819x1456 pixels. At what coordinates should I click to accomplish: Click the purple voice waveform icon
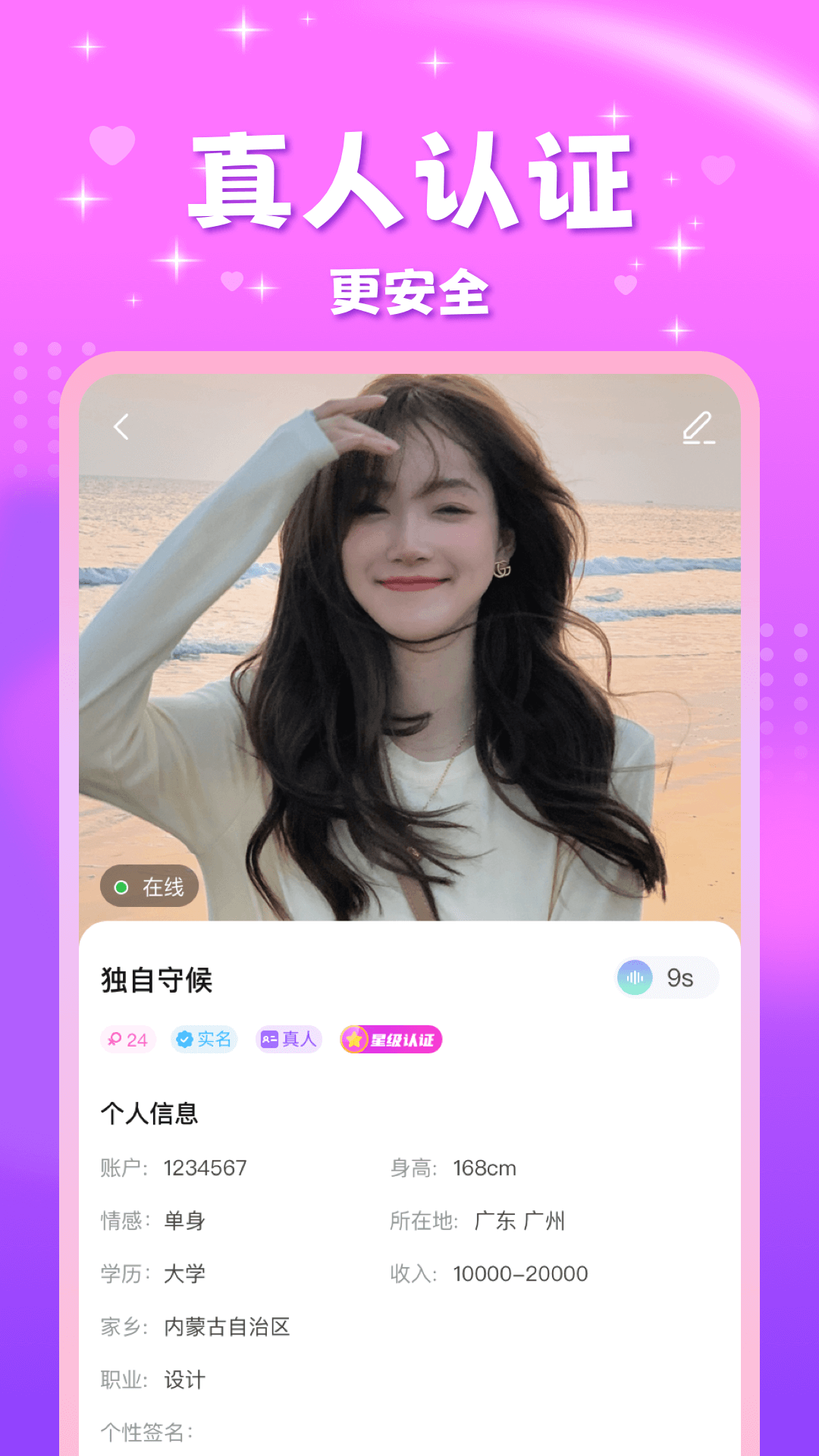[634, 978]
